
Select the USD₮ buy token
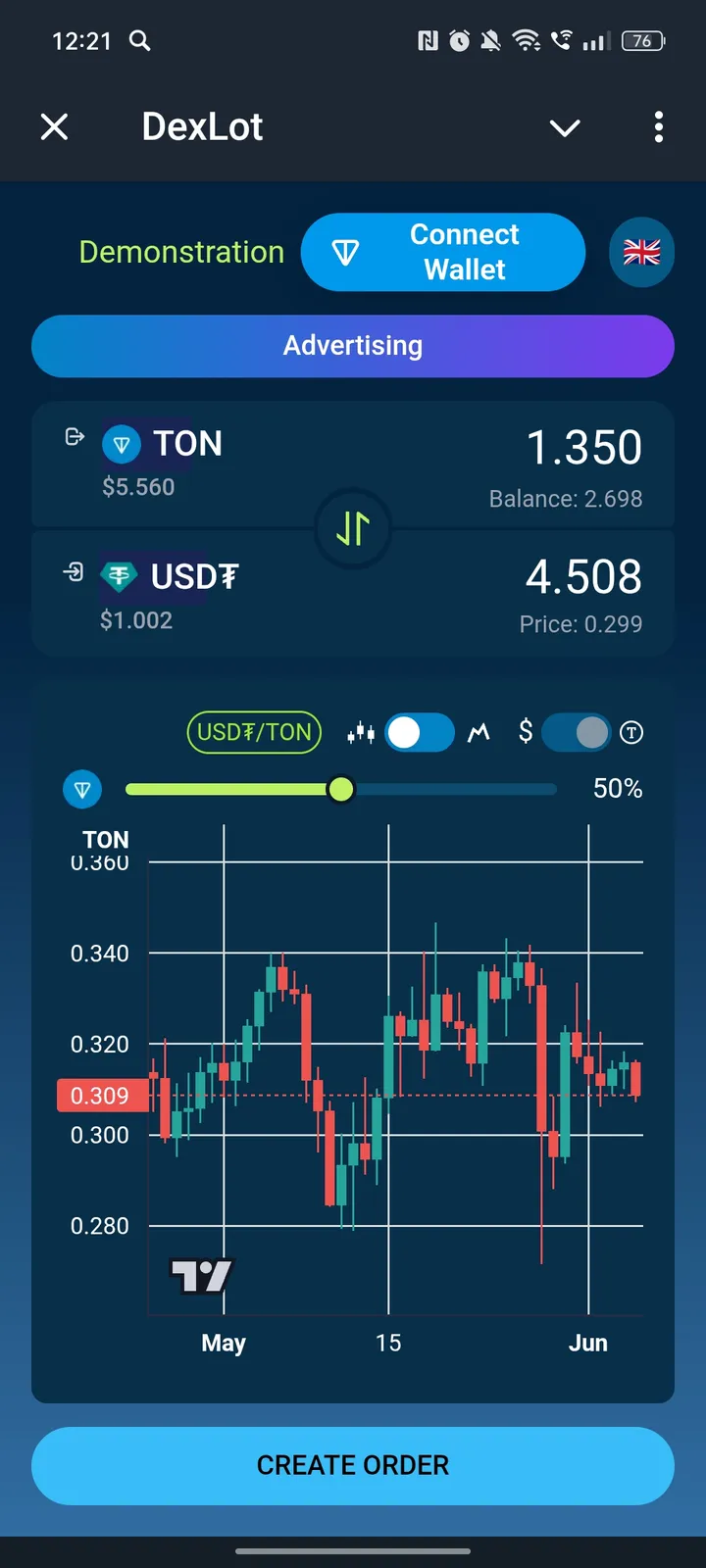(x=172, y=576)
